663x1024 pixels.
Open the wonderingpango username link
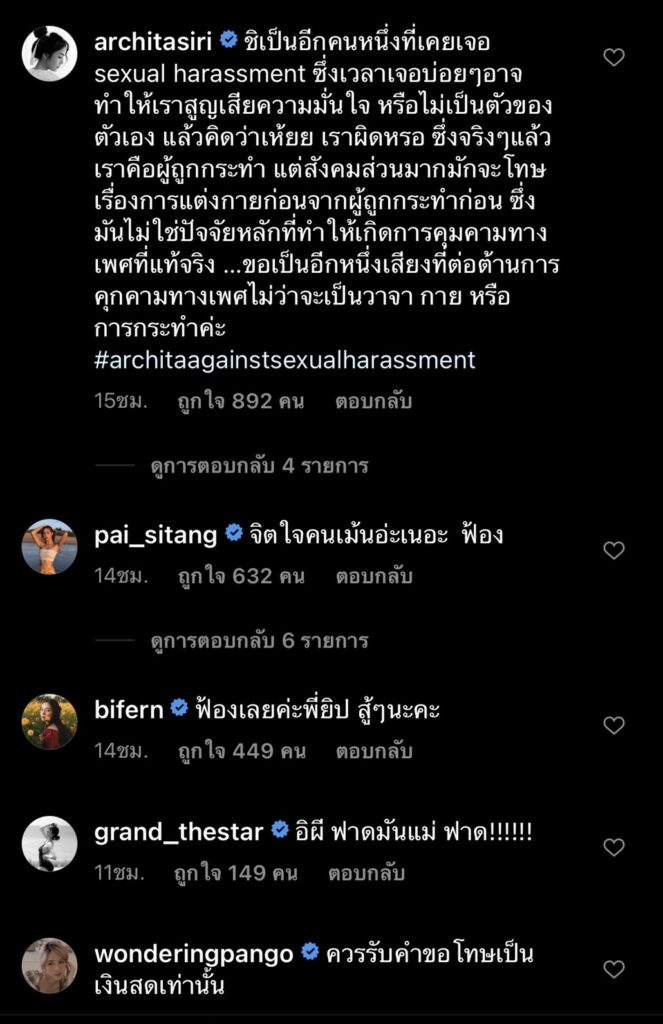193,953
